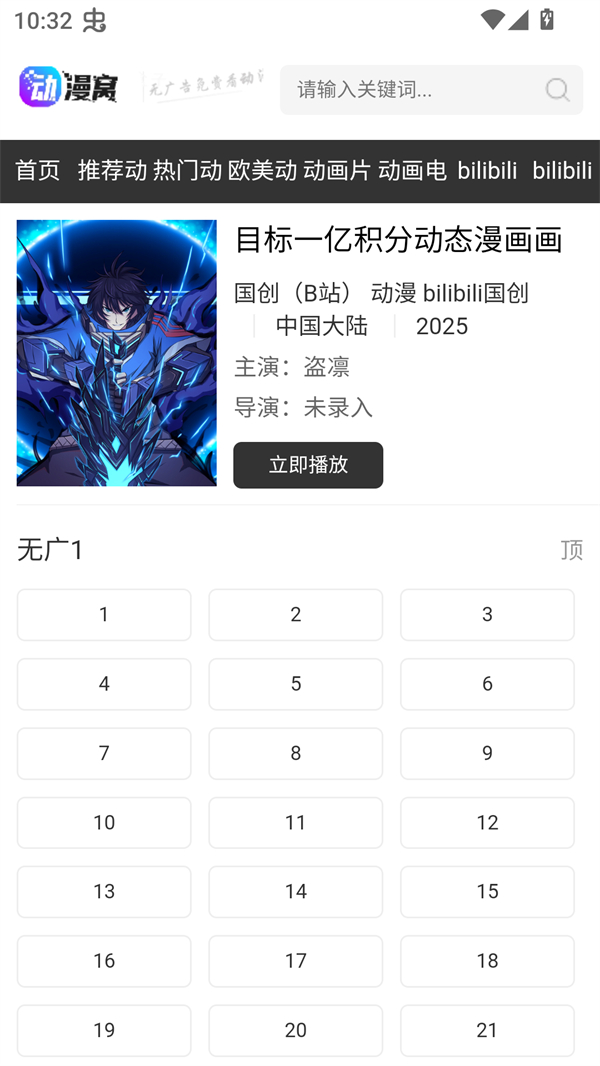
Task: Tap the 顶 vote link
Action: (x=571, y=550)
